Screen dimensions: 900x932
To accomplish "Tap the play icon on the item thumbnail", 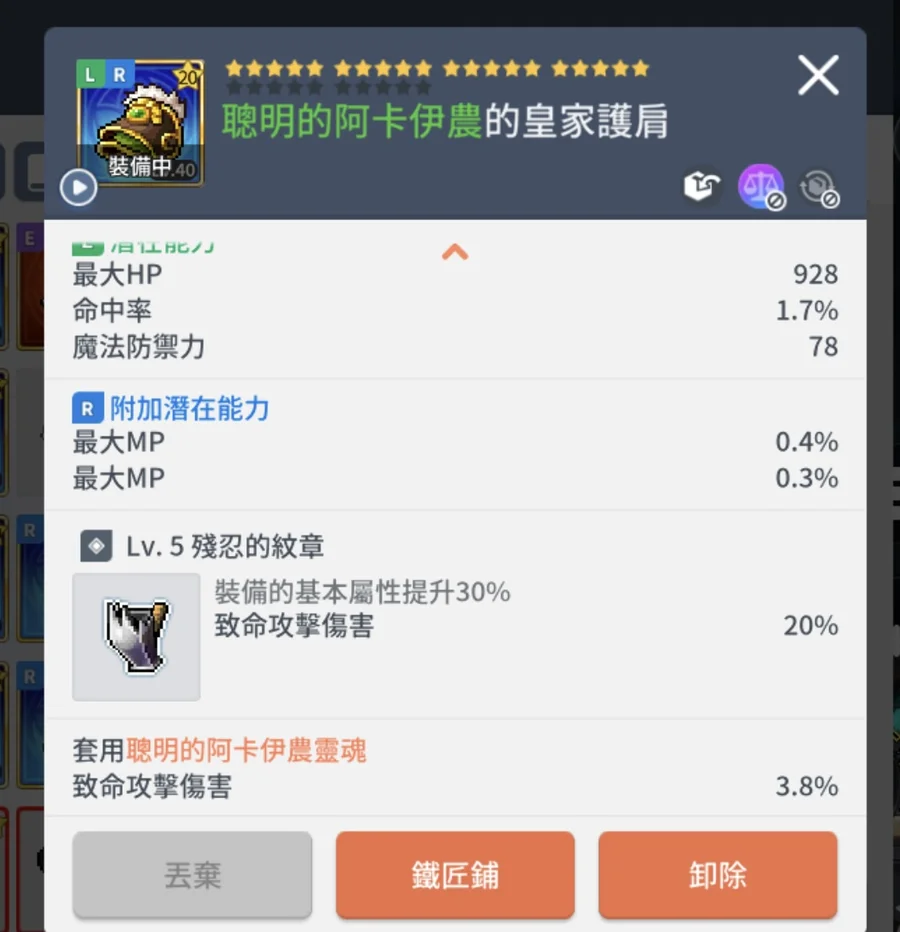I will 78,187.
